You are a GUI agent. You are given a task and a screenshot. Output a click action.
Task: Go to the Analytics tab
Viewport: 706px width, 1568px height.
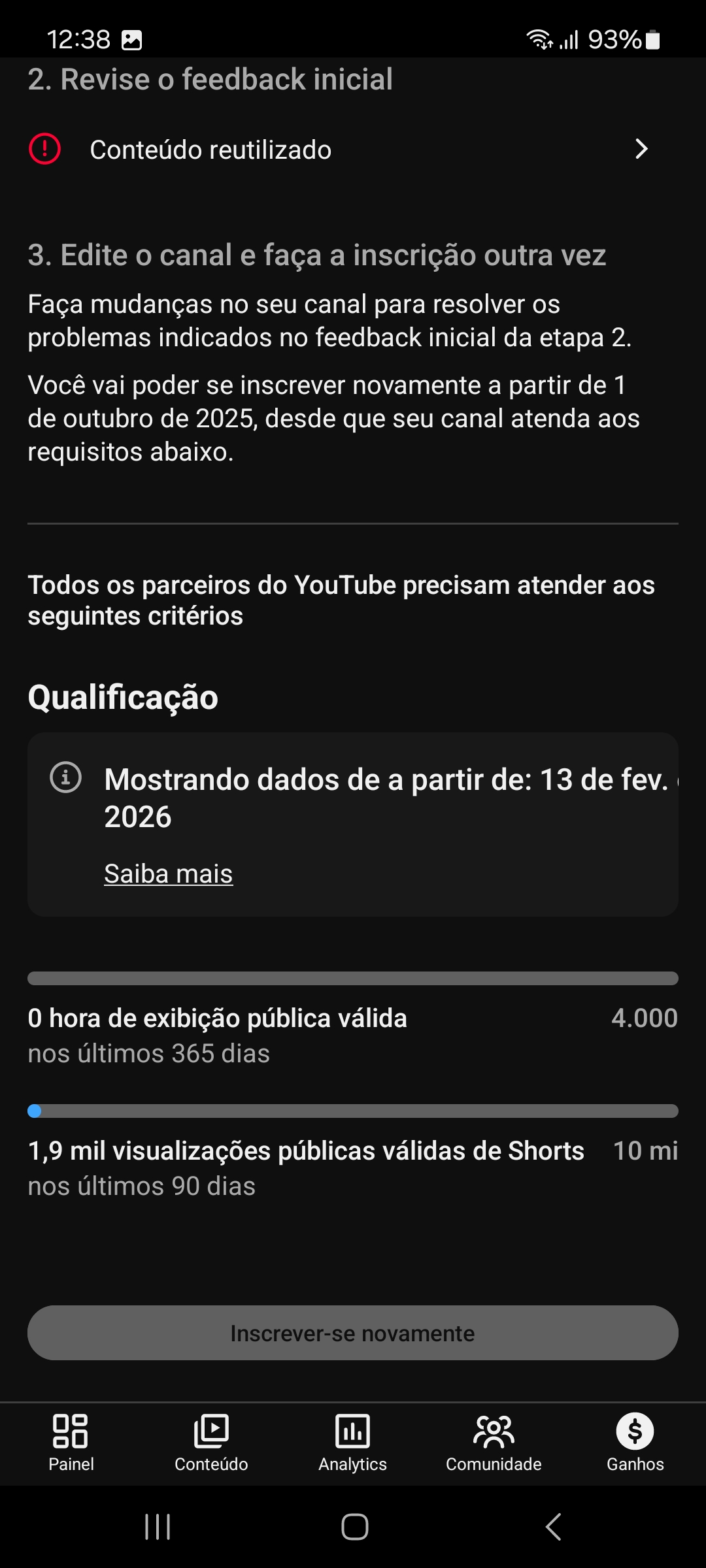tap(352, 1443)
